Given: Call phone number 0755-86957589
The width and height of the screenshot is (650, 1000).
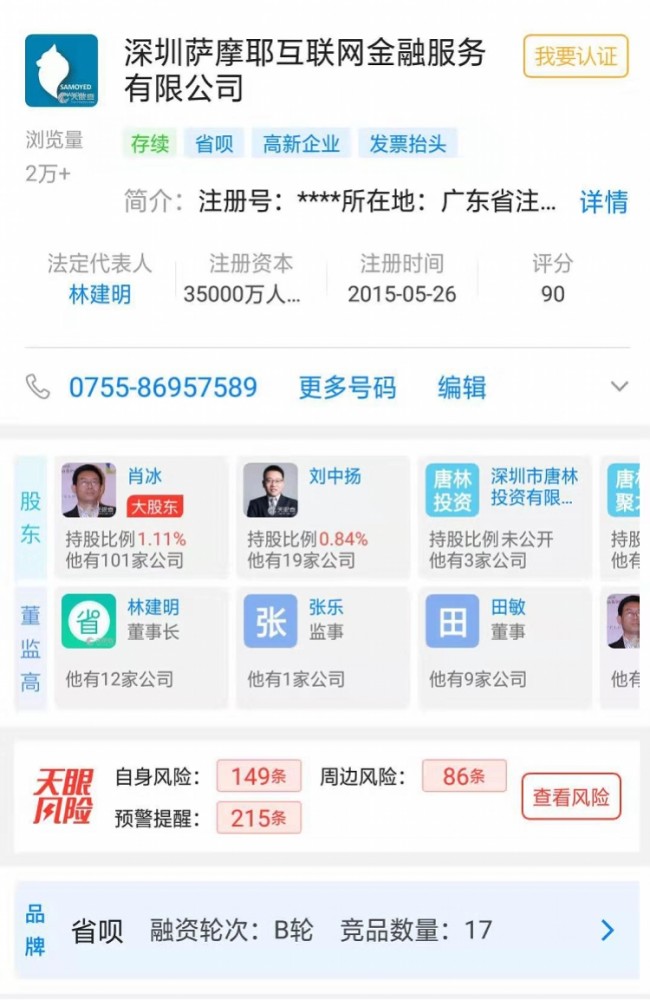Looking at the screenshot, I should (162, 387).
